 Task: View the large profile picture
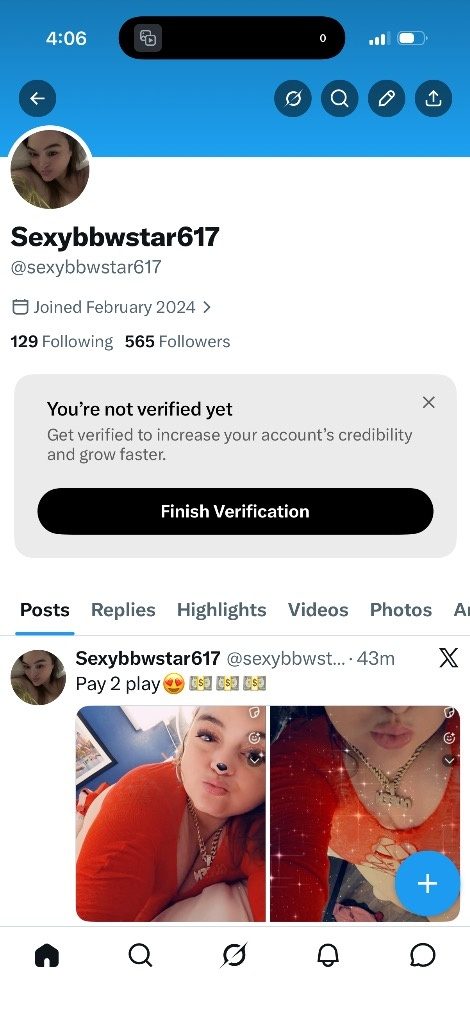(x=50, y=169)
